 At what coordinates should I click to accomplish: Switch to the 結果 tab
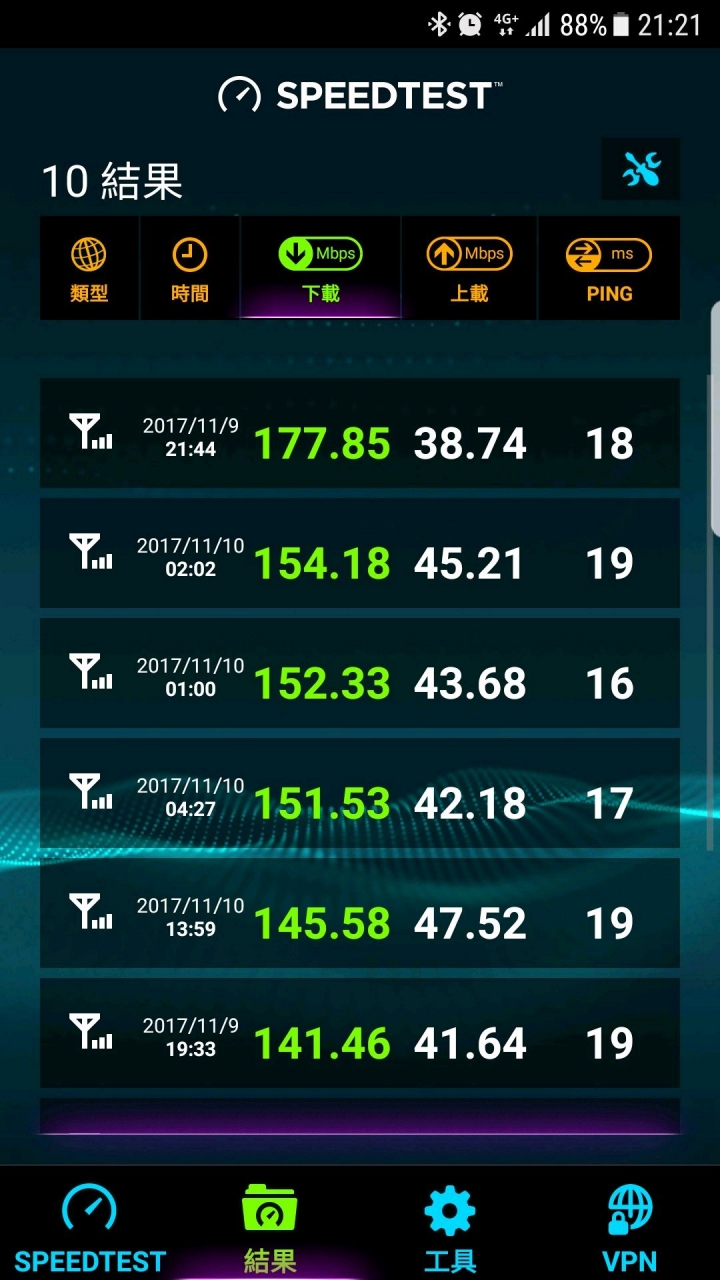coord(270,1227)
